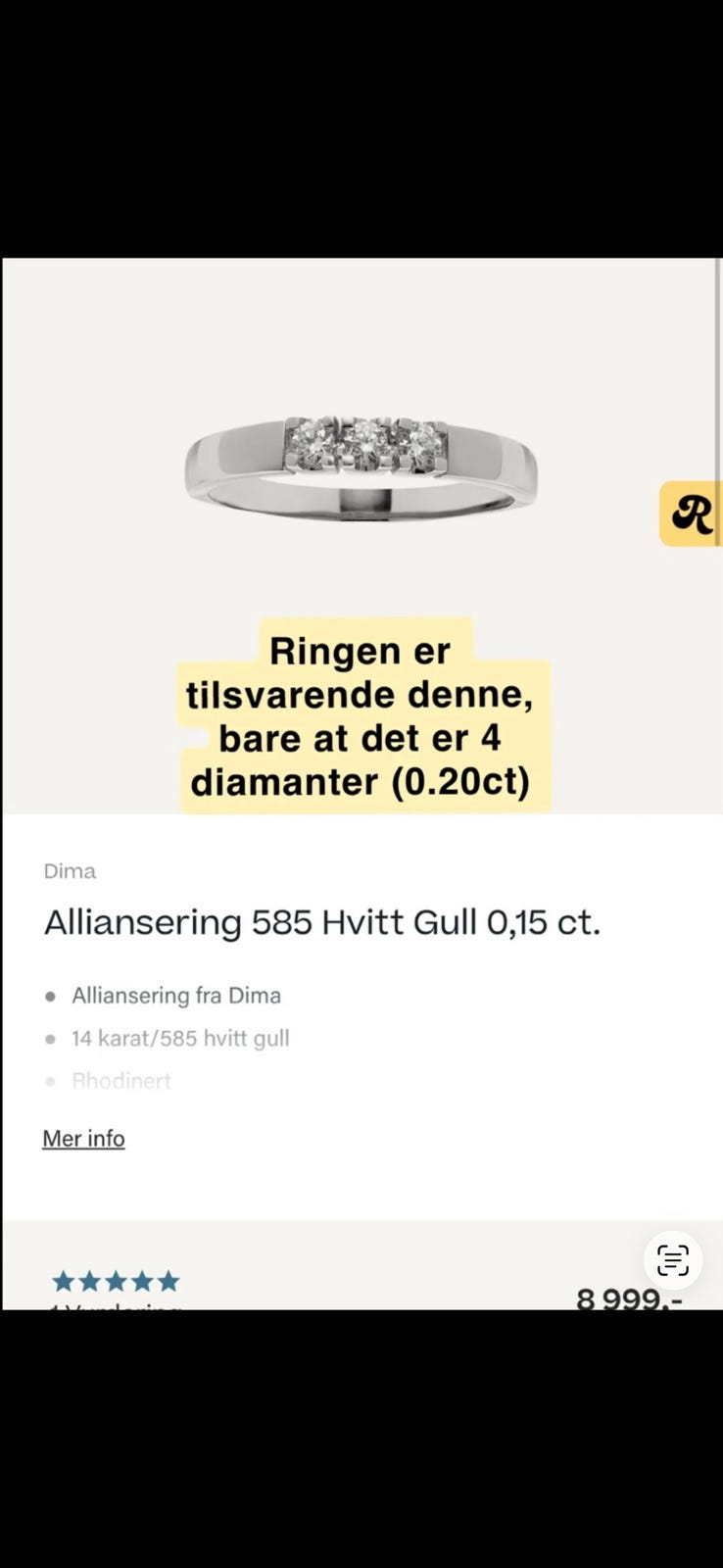Click the "Dima" brand name
723x1568 pixels.
click(69, 870)
